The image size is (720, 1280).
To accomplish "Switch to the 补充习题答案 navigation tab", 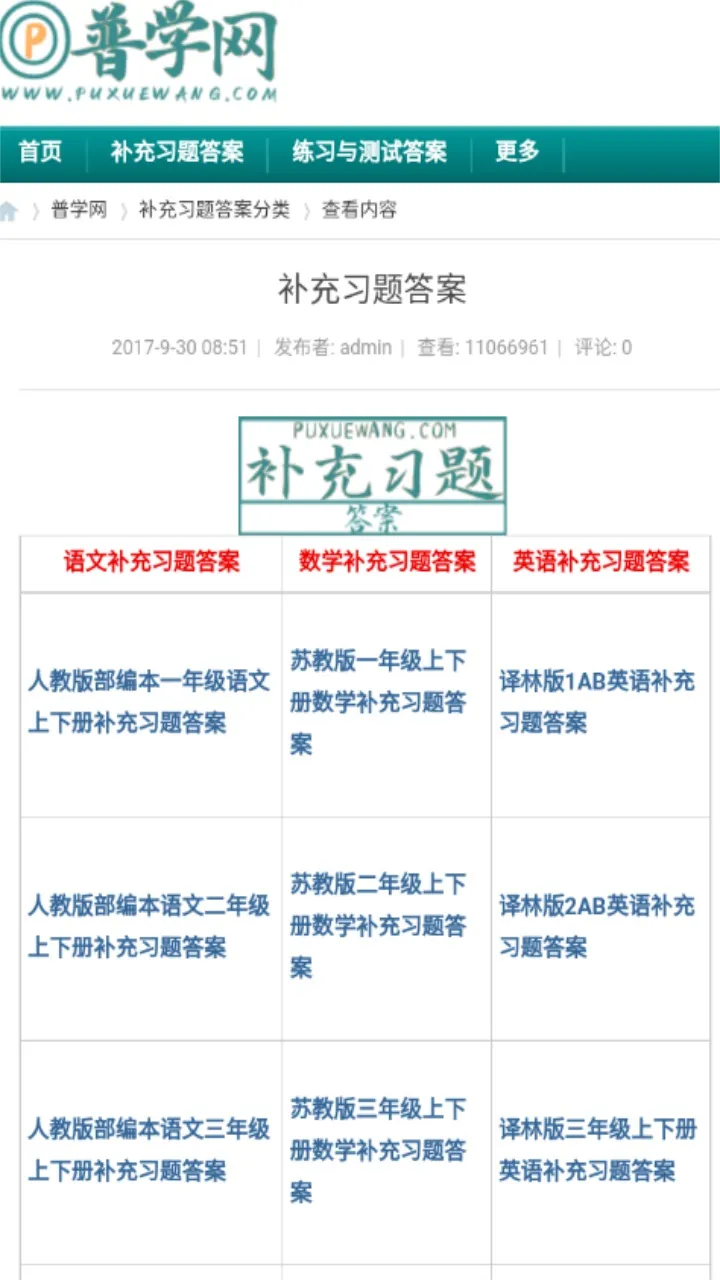I will (177, 152).
